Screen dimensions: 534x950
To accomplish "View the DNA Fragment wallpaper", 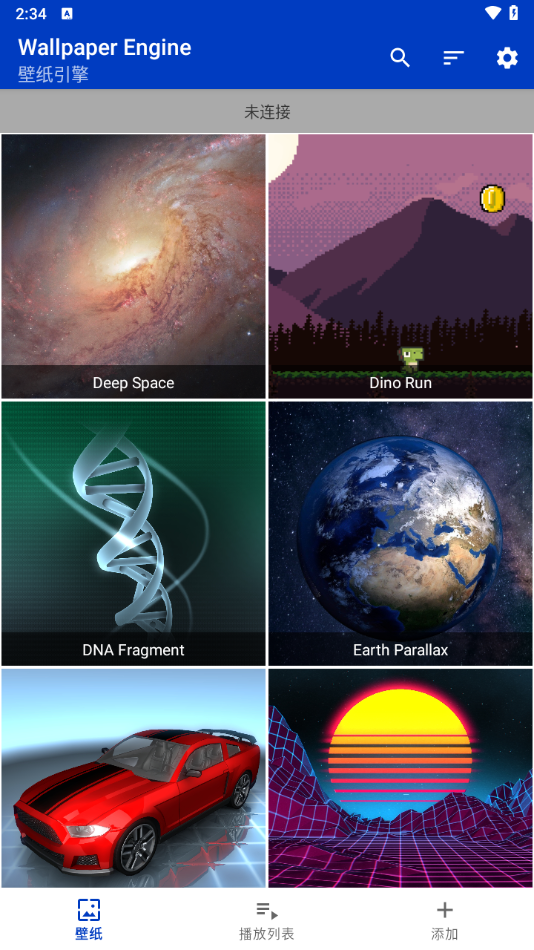I will pyautogui.click(x=133, y=534).
